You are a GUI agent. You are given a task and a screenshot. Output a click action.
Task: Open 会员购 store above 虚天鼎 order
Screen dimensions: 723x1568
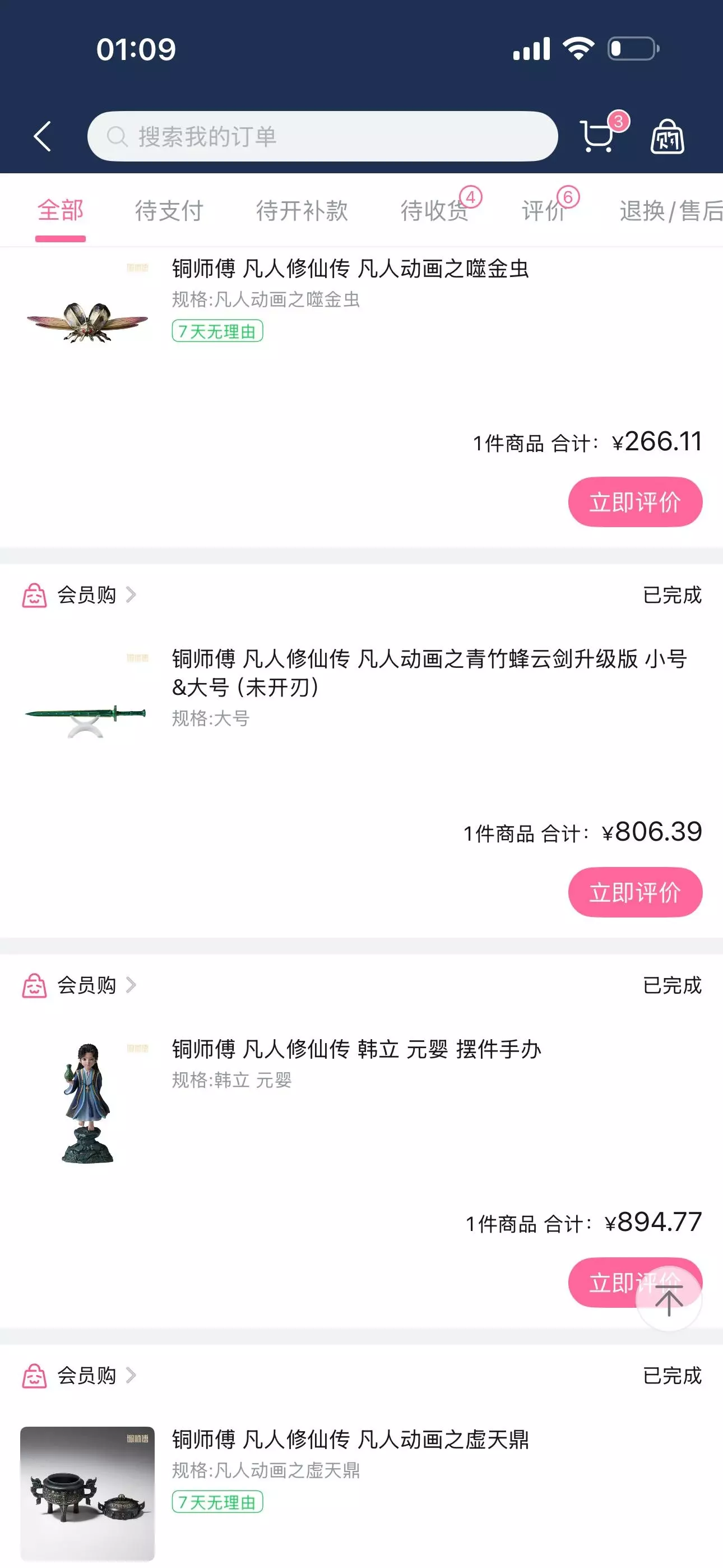tap(79, 1375)
